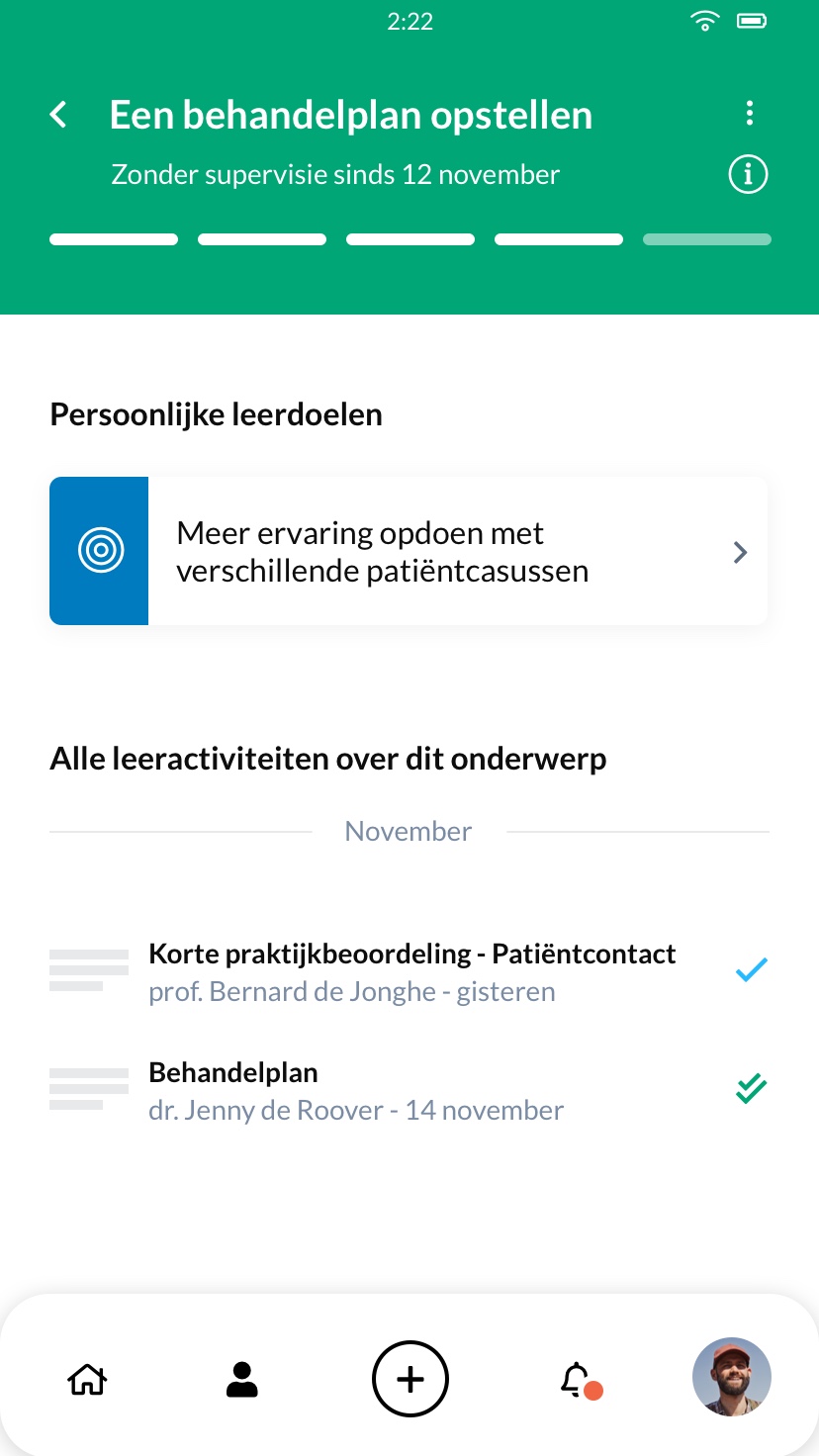Go to the home tab
This screenshot has width=819, height=1456.
[x=87, y=1378]
